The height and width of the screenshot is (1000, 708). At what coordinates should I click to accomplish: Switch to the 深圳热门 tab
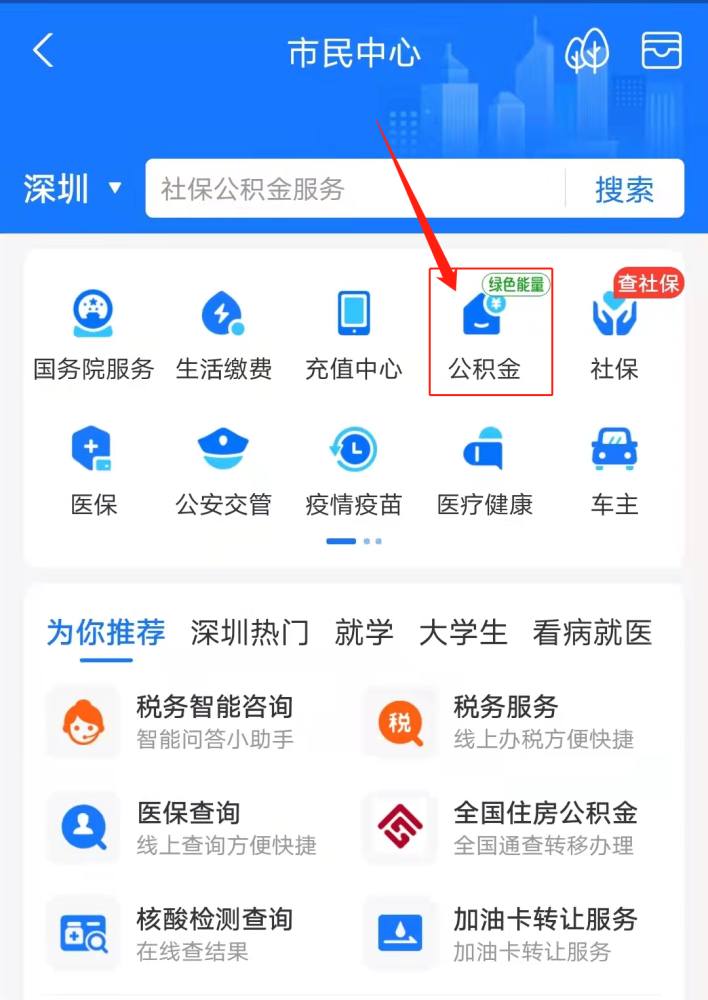tap(250, 632)
